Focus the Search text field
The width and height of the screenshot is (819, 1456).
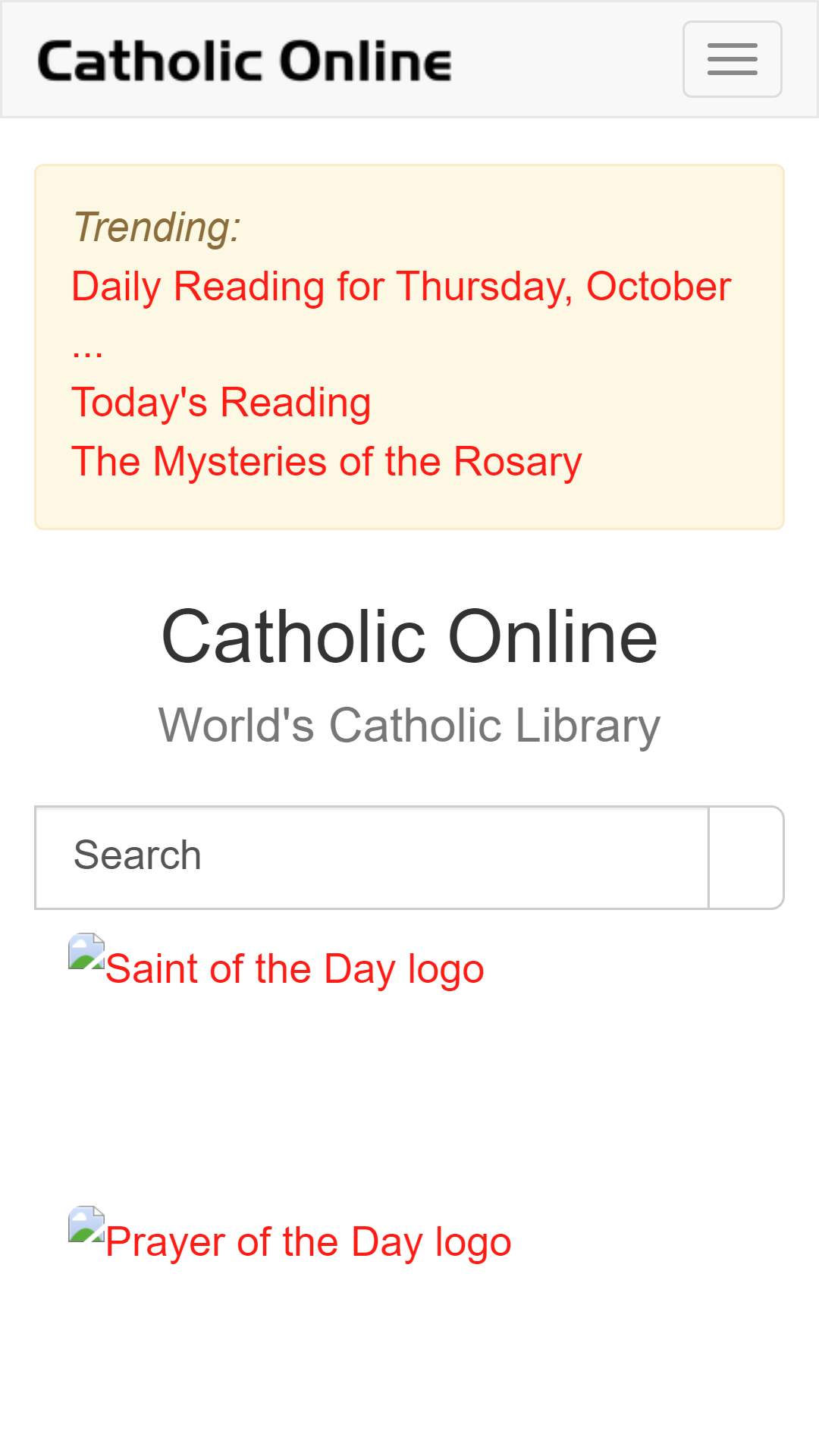click(x=372, y=857)
